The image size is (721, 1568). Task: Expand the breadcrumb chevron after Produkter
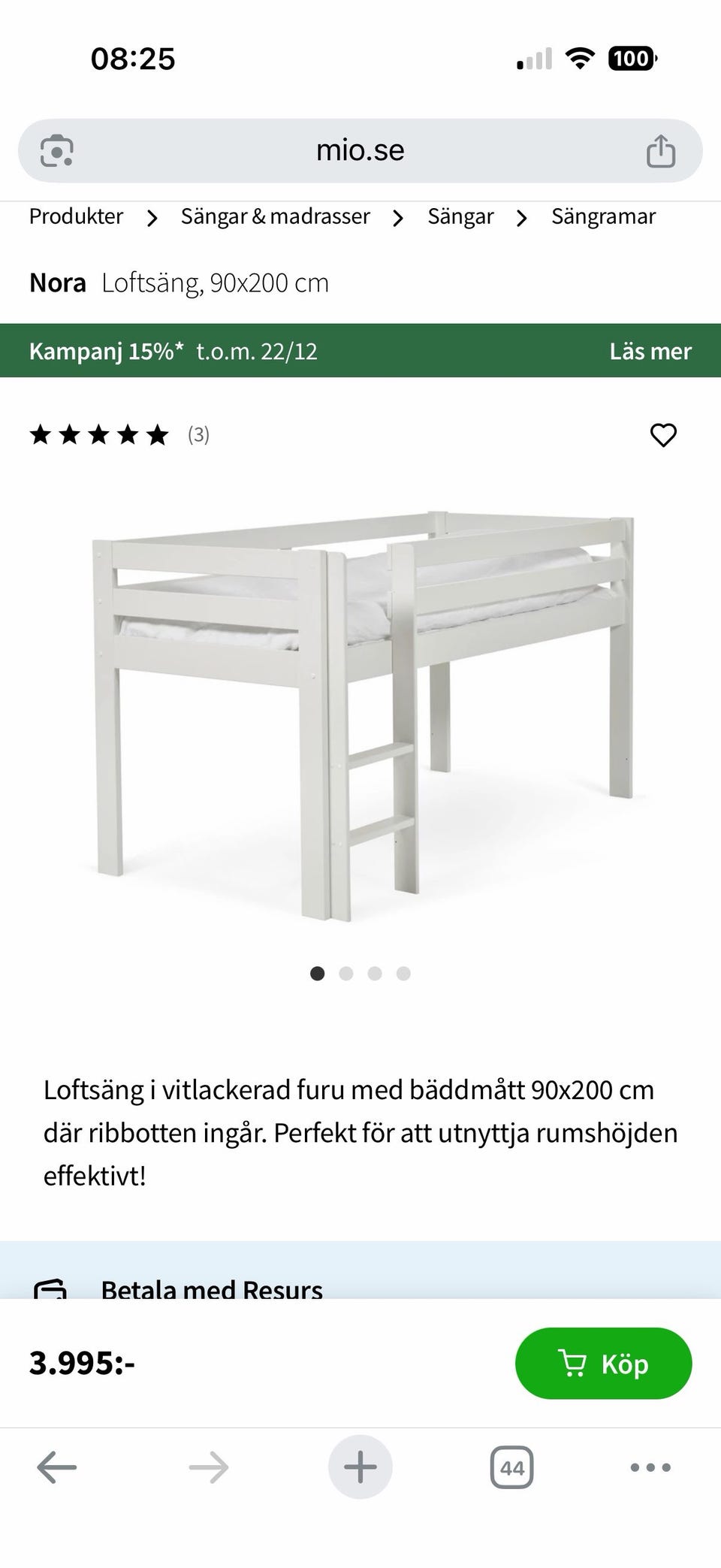[x=152, y=217]
